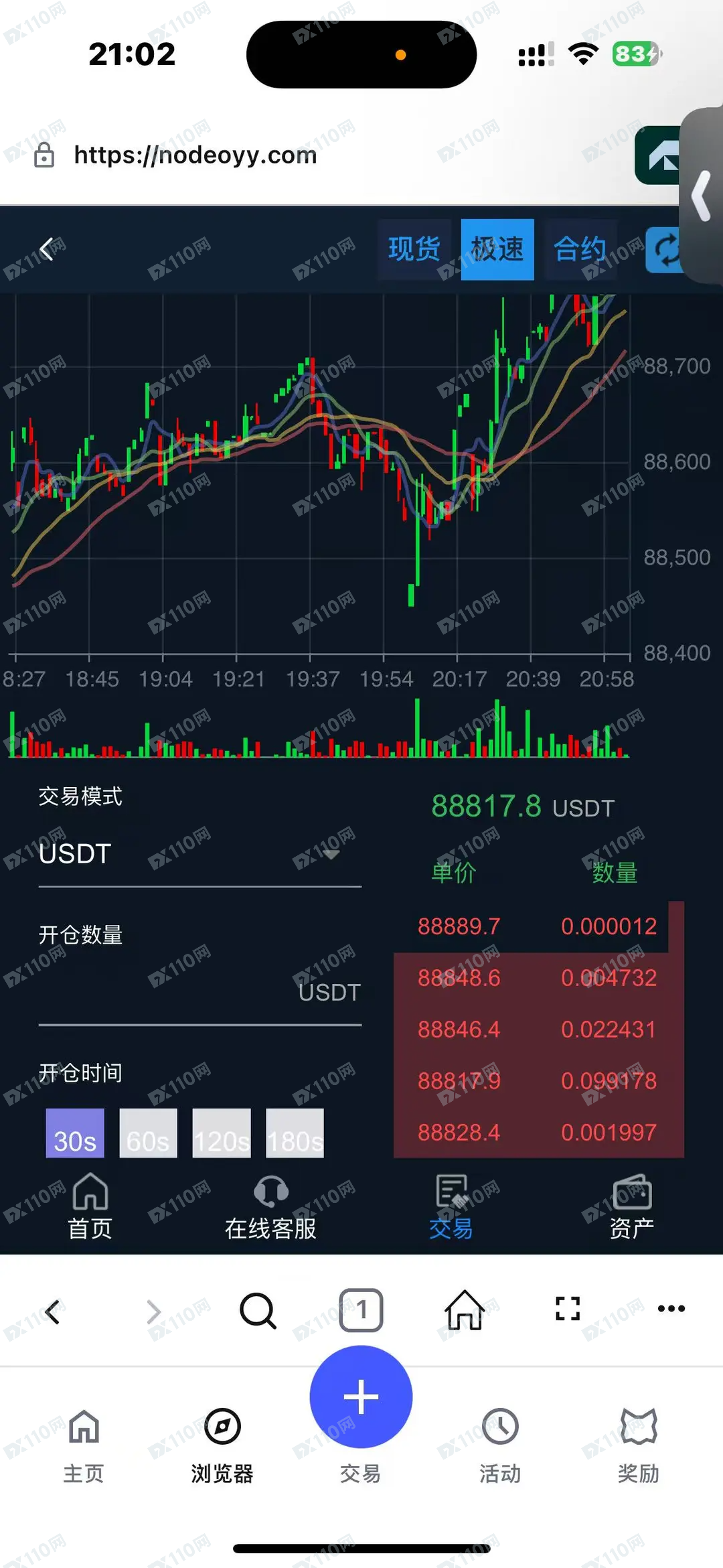Open the 活动 clock activity icon
Viewport: 723px width, 1568px height.
(501, 1427)
